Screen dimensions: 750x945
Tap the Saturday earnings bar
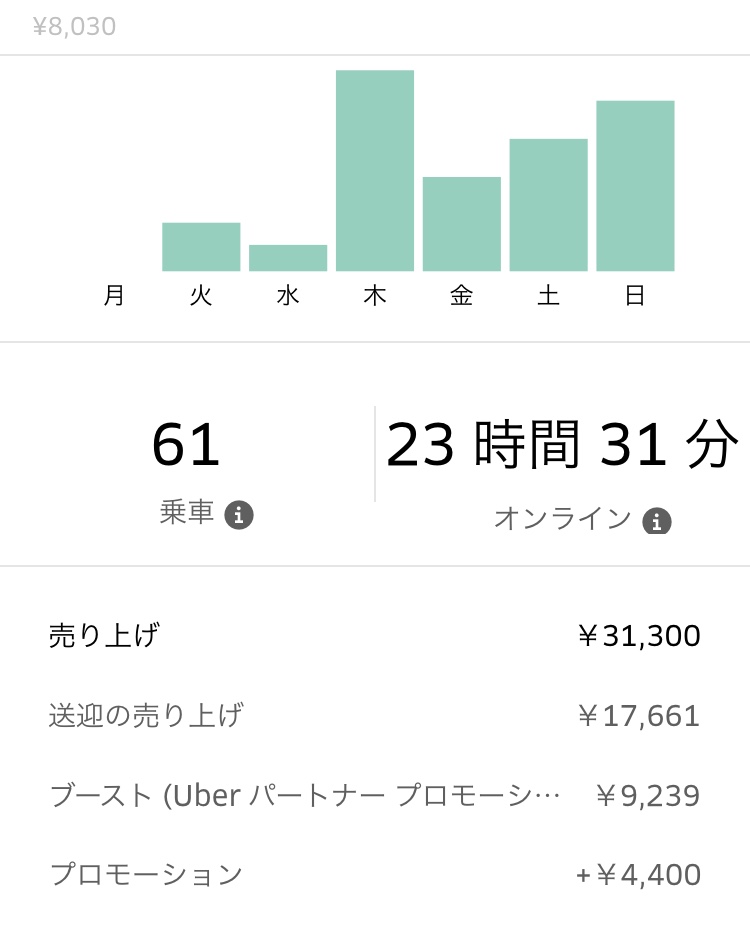point(547,205)
